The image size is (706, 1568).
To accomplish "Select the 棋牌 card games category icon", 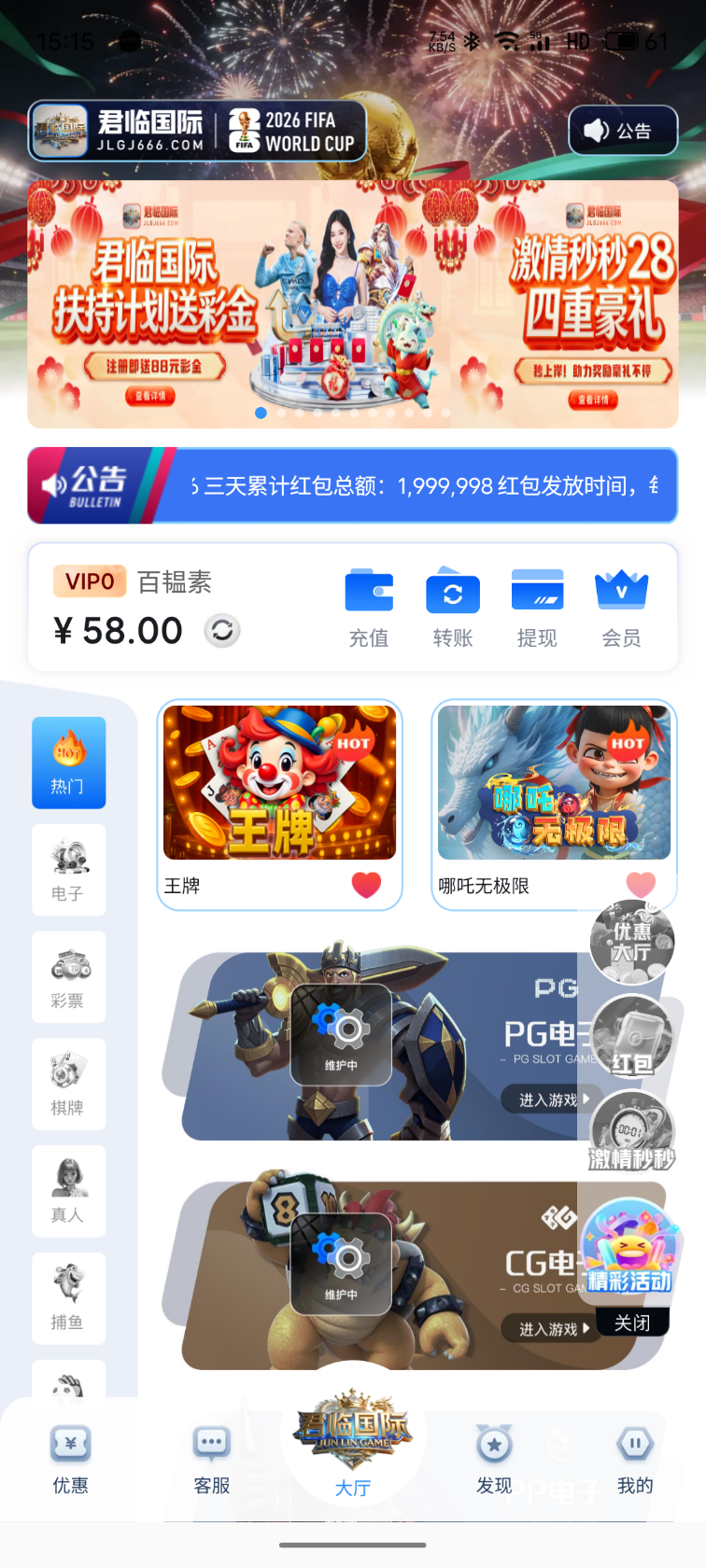I will 68,1084.
